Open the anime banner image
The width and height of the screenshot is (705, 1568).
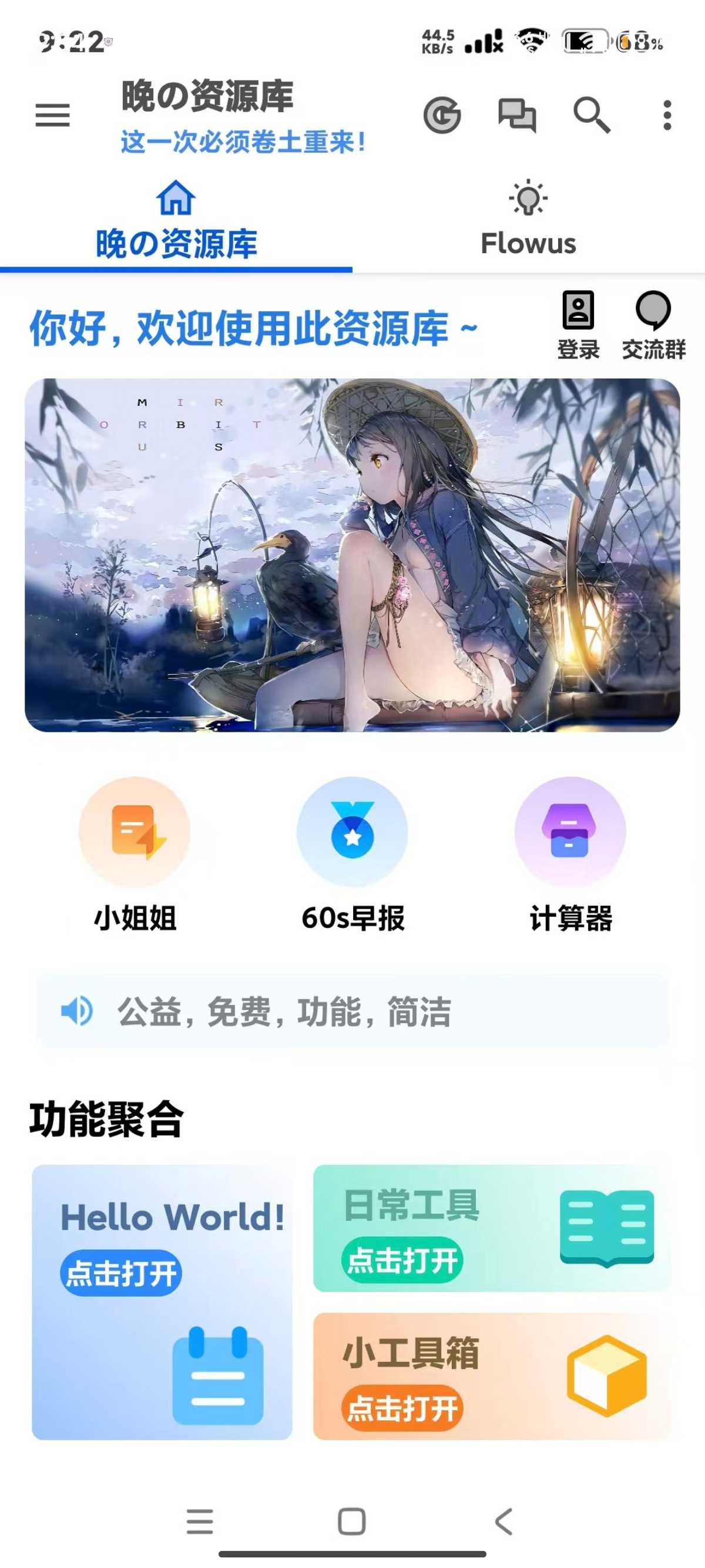pos(352,554)
